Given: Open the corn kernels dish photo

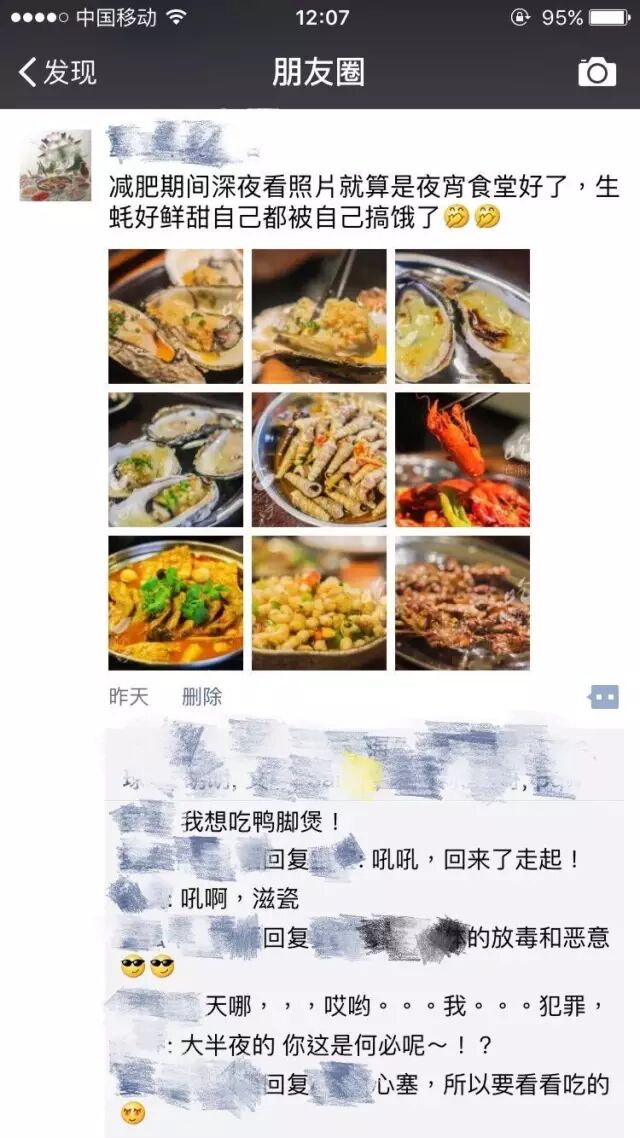Looking at the screenshot, I should tap(319, 603).
